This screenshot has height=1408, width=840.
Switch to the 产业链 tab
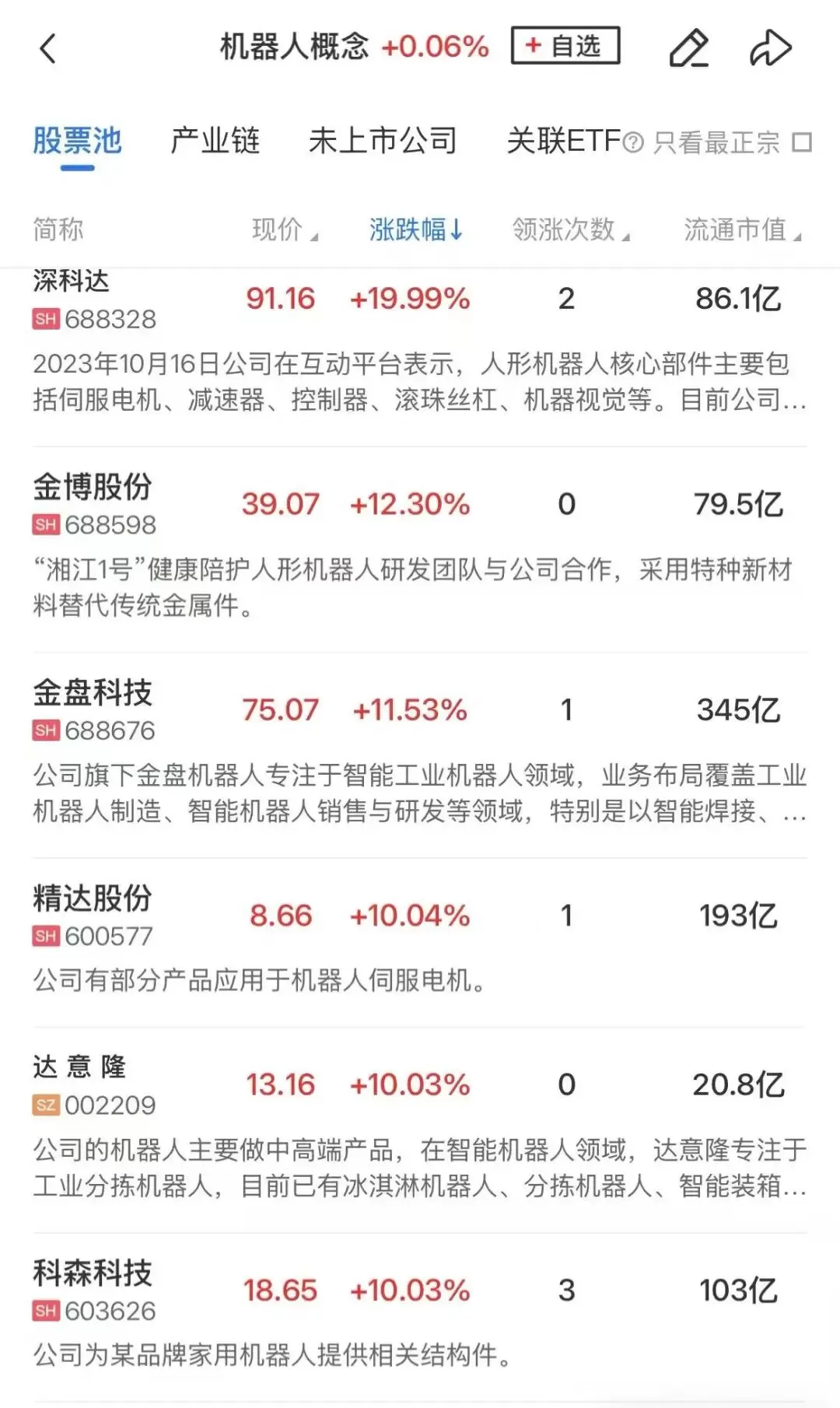click(215, 141)
